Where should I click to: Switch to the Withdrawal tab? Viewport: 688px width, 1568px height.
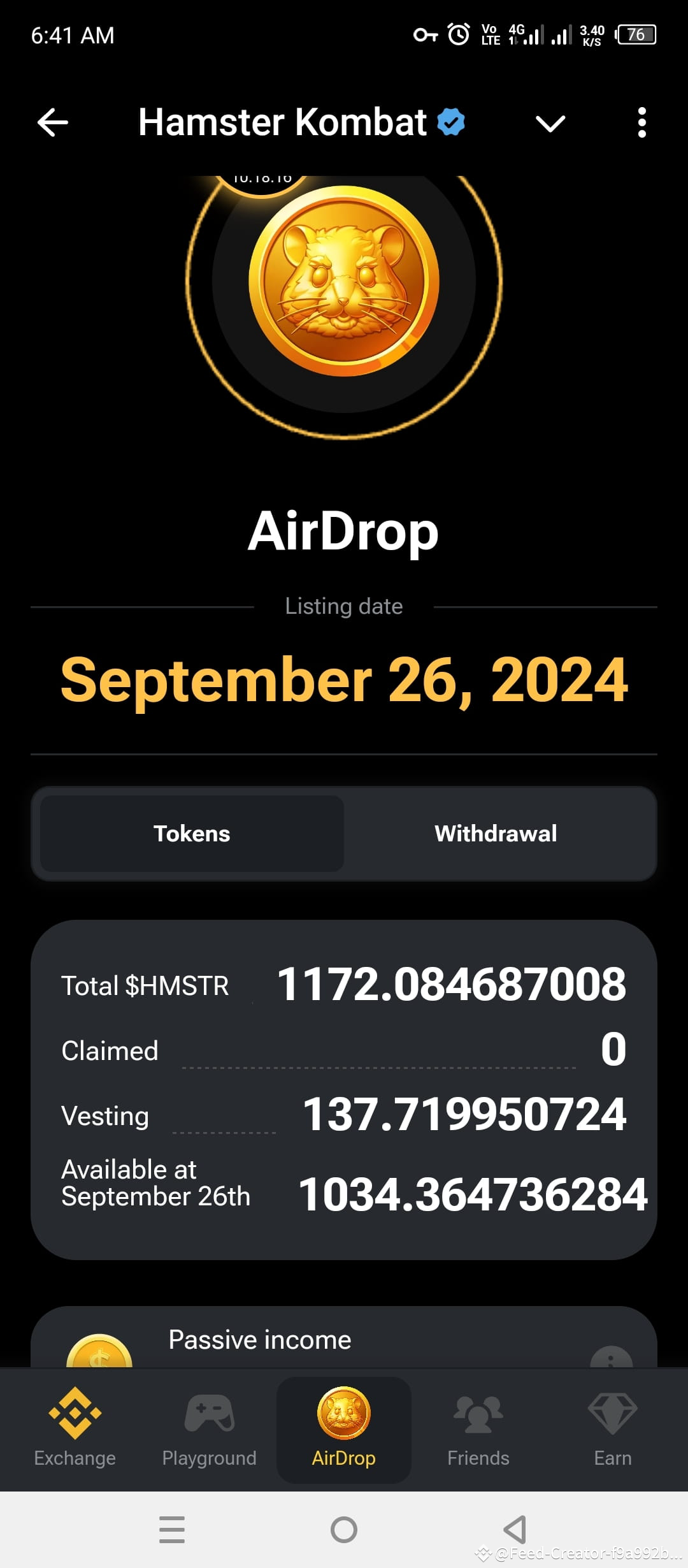click(496, 833)
